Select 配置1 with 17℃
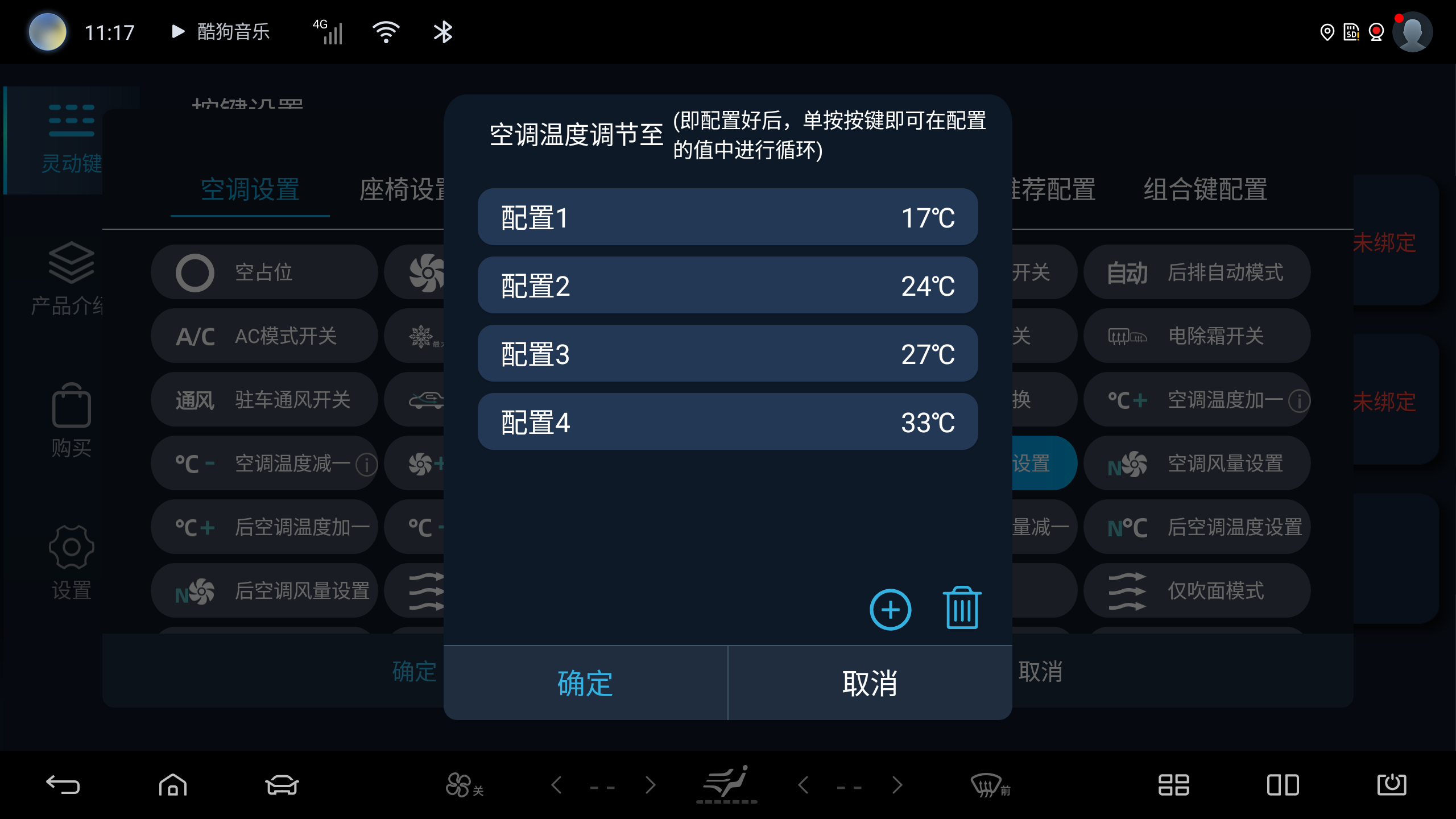The width and height of the screenshot is (1456, 819). point(727,217)
